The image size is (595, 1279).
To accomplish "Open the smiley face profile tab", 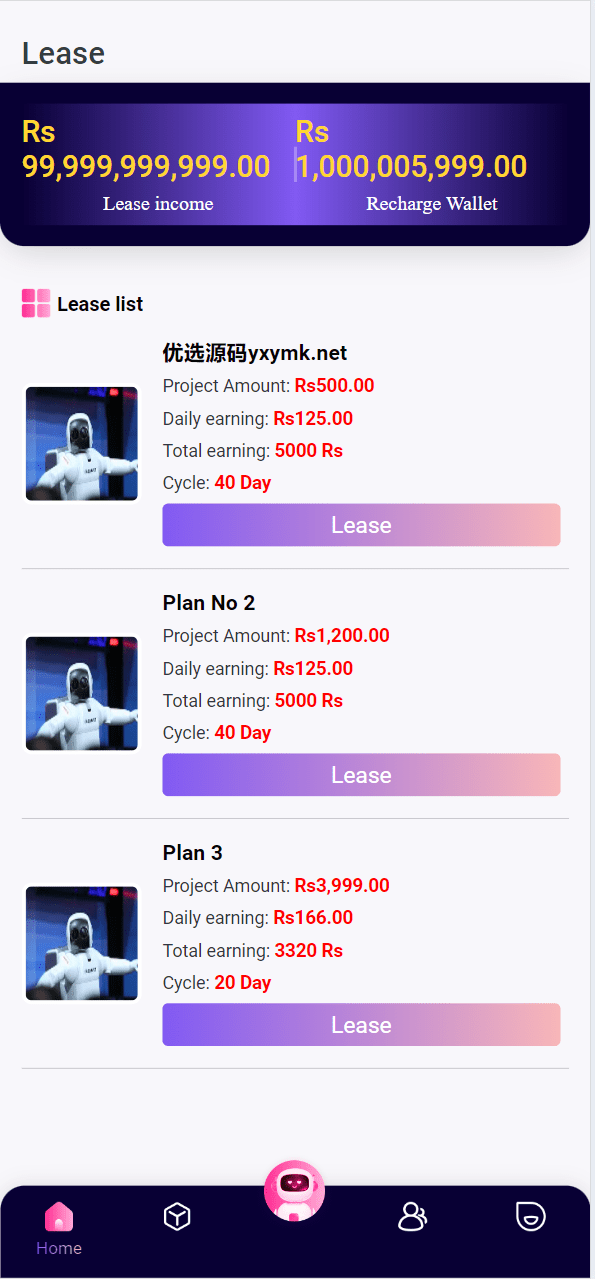I will click(x=530, y=1216).
